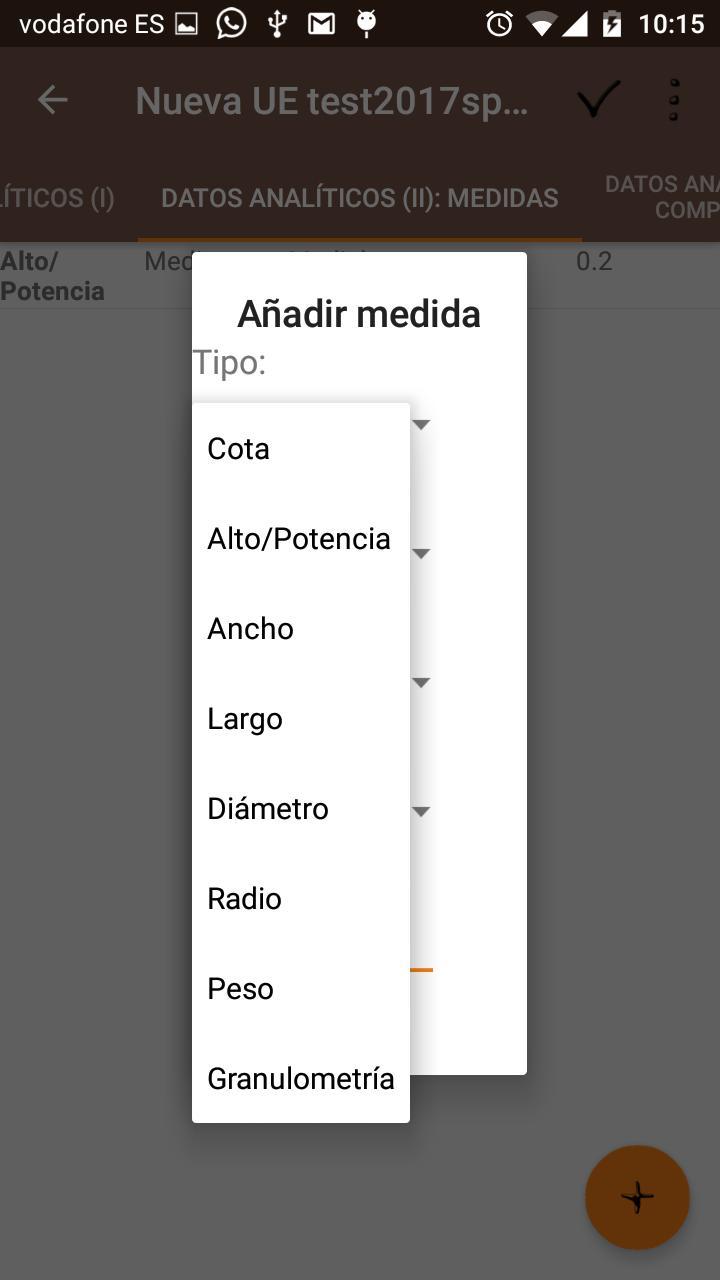Image resolution: width=720 pixels, height=1280 pixels.
Task: Open the overflow menu
Action: pyautogui.click(x=674, y=100)
